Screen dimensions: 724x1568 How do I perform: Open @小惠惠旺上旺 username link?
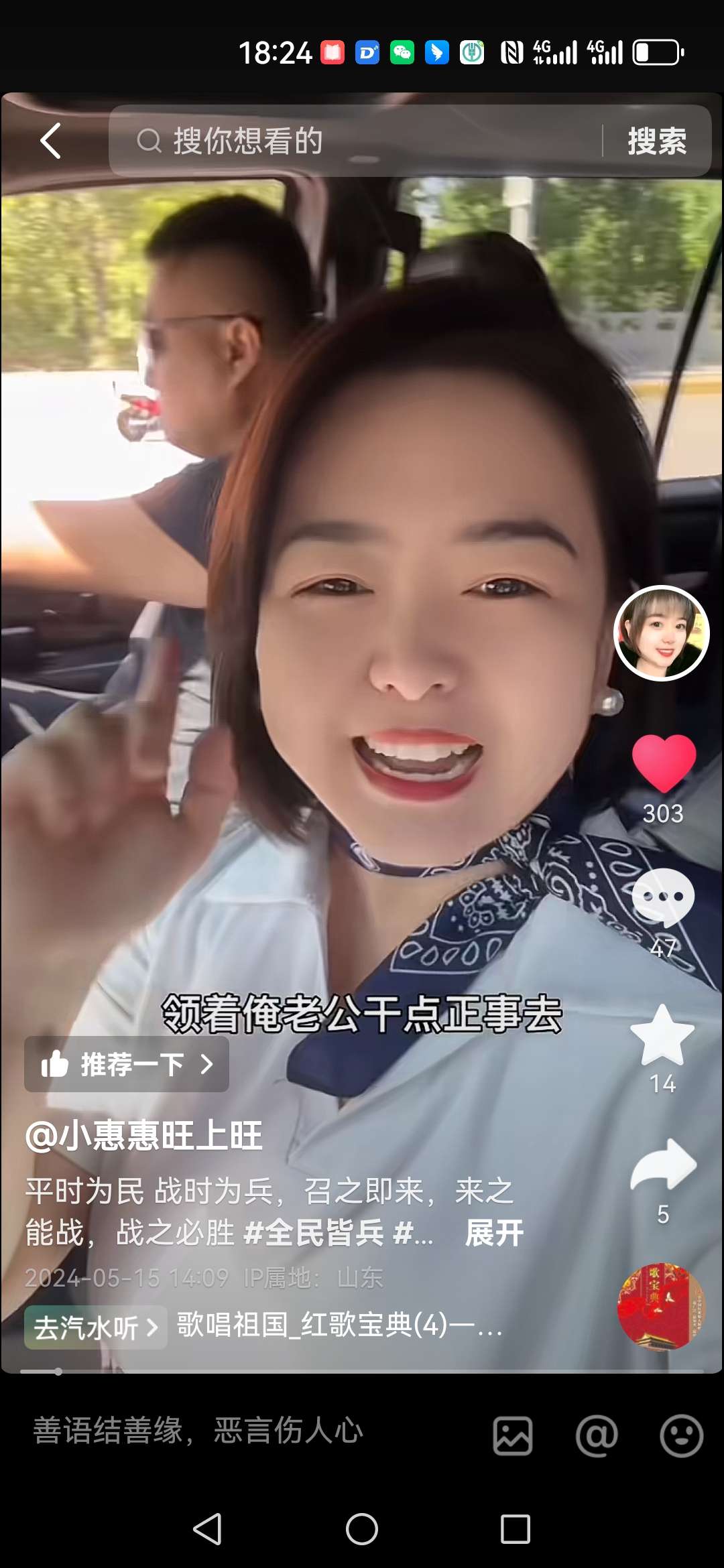point(143,1135)
